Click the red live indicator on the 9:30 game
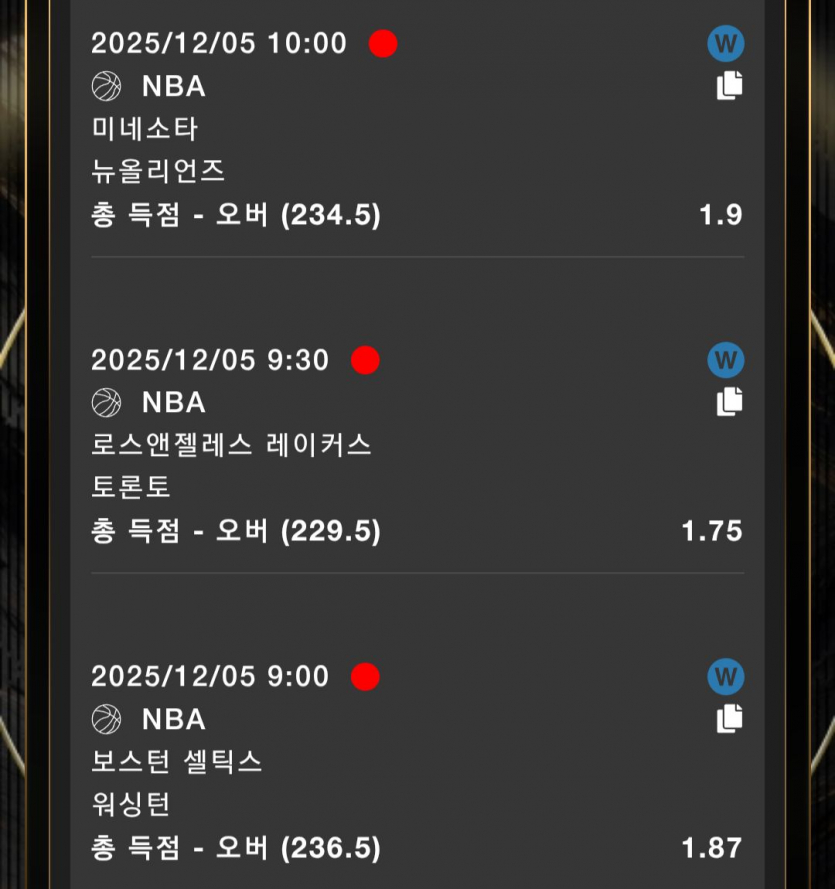Image resolution: width=835 pixels, height=889 pixels. pos(367,360)
